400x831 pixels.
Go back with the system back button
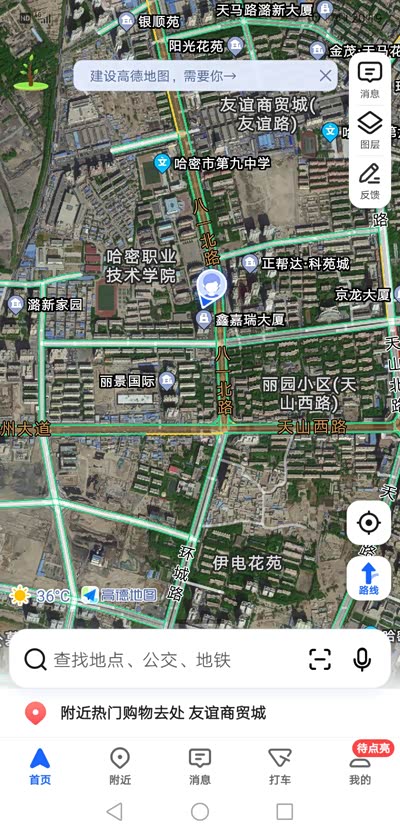[x=114, y=811]
